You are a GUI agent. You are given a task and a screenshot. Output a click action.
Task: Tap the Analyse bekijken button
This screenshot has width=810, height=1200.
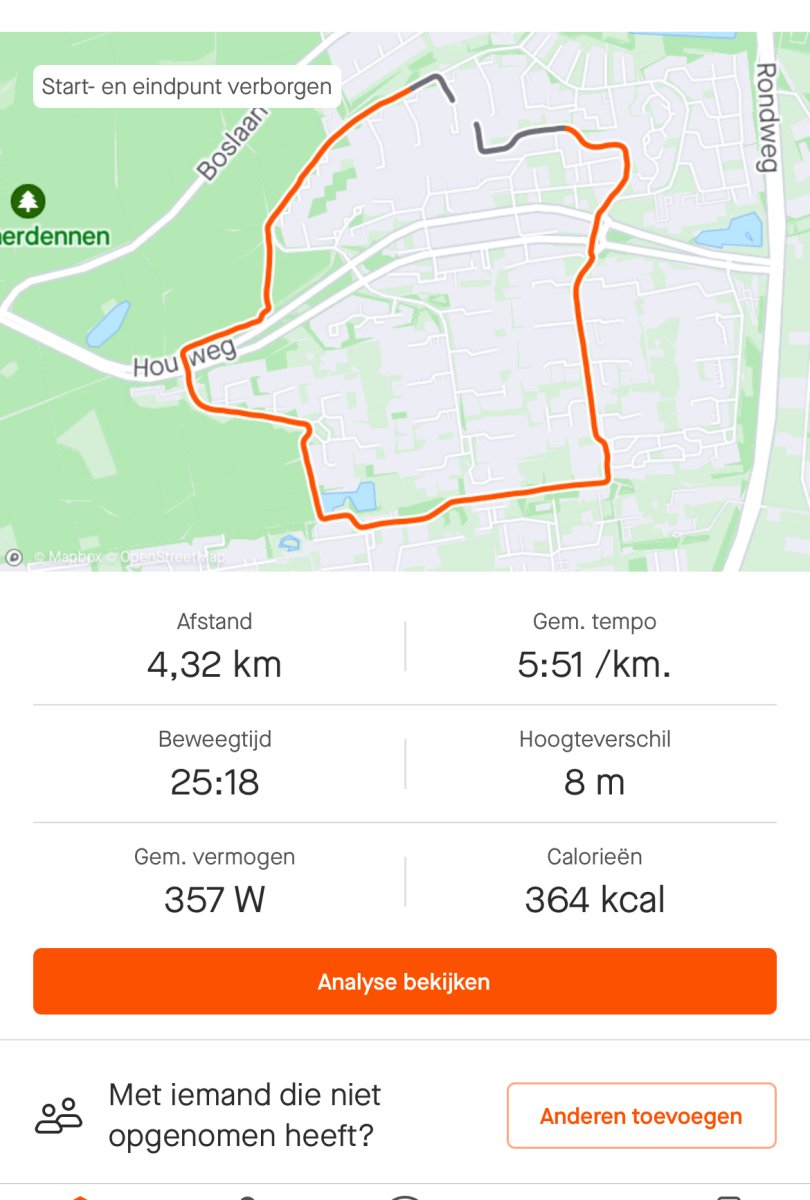(x=404, y=981)
